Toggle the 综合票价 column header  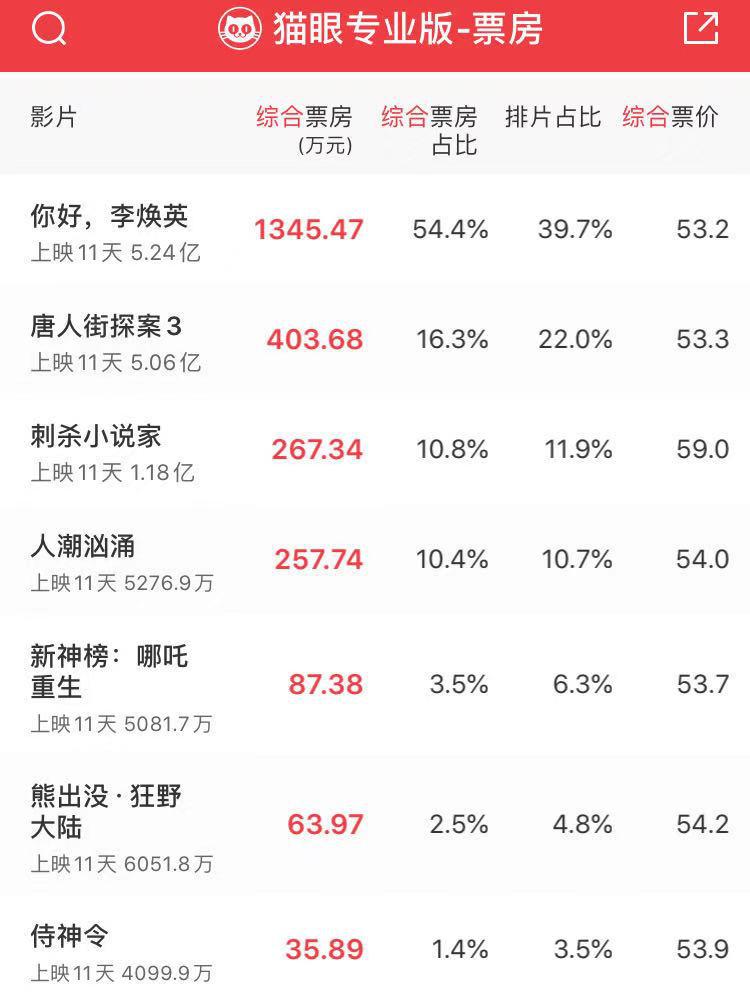670,118
